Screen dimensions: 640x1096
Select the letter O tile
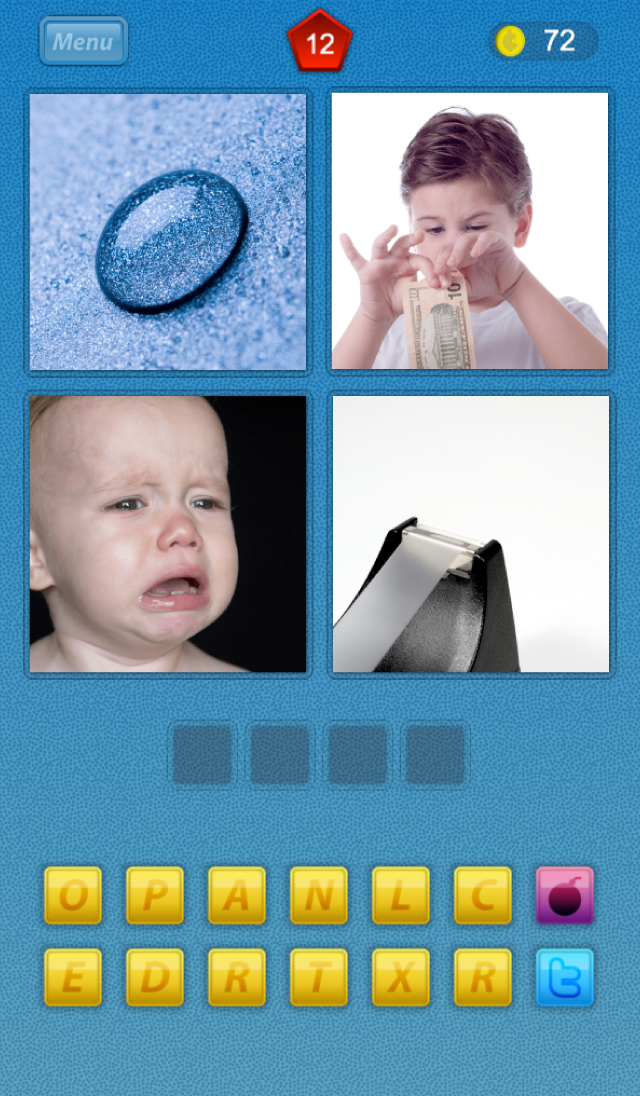[x=73, y=895]
